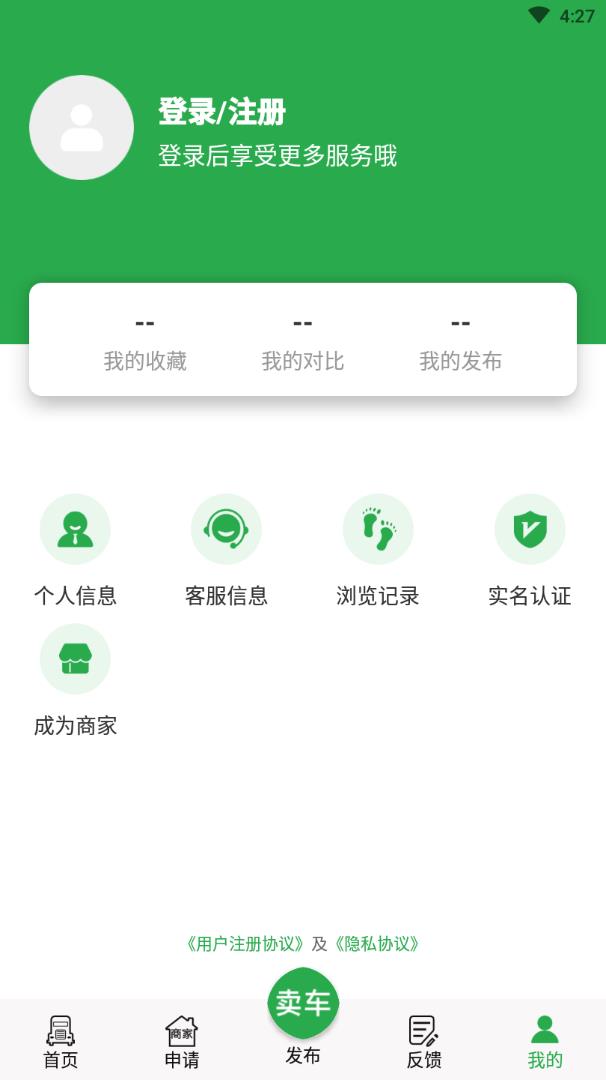Open 个人信息 personal info
The width and height of the screenshot is (606, 1080).
(x=75, y=550)
